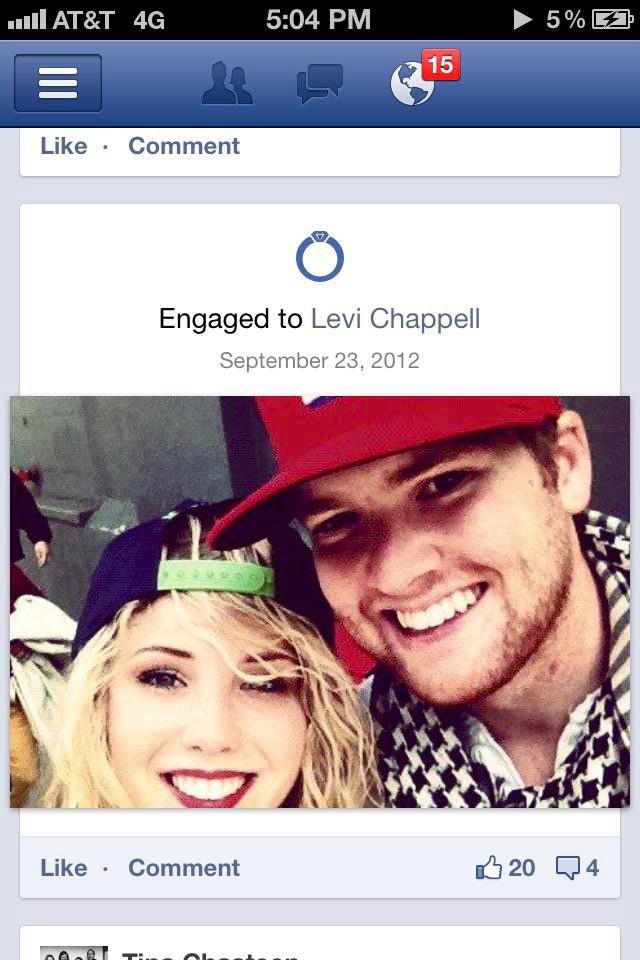Screen dimensions: 640x960
Task: Comment on the post above the engagement card
Action: coord(184,146)
